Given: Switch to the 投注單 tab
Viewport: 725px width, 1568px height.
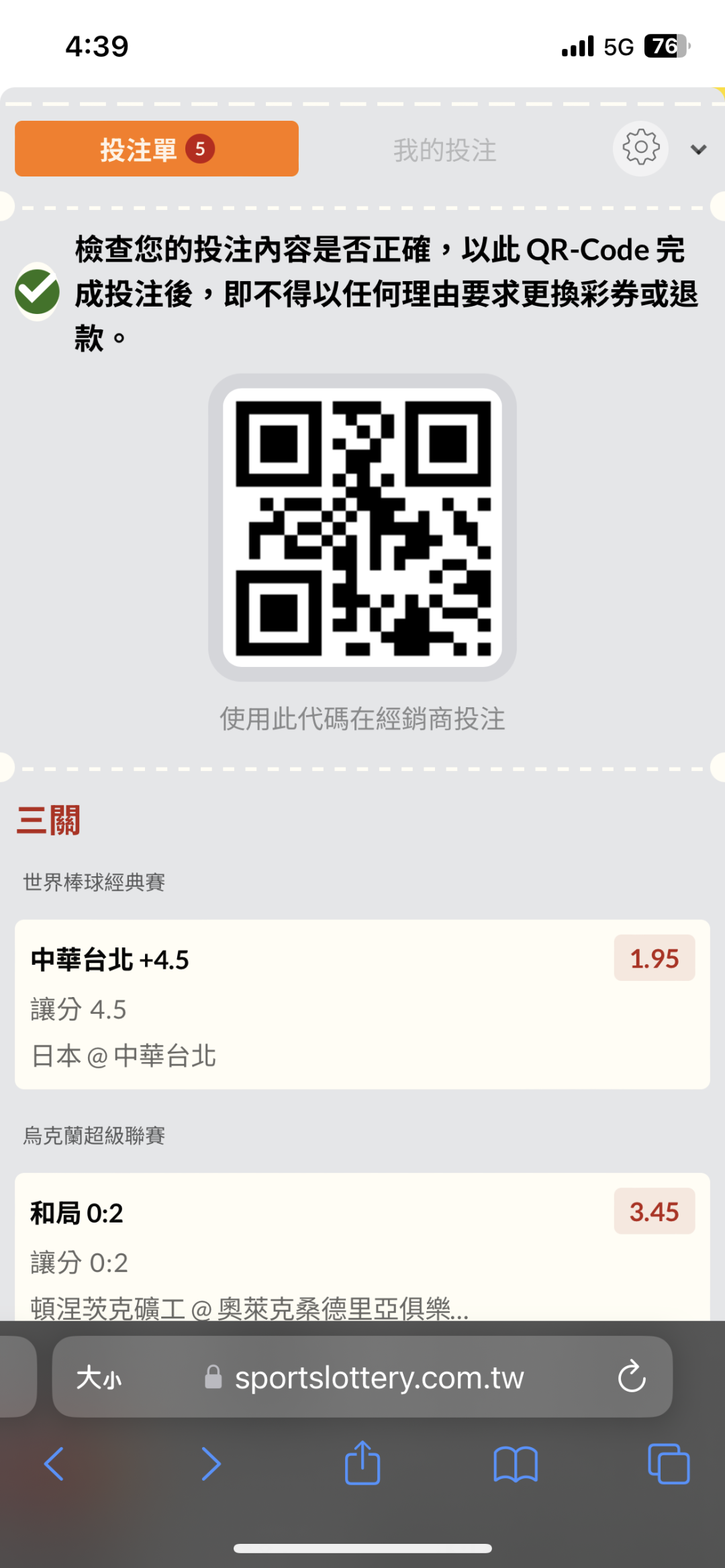Looking at the screenshot, I should click(x=156, y=149).
